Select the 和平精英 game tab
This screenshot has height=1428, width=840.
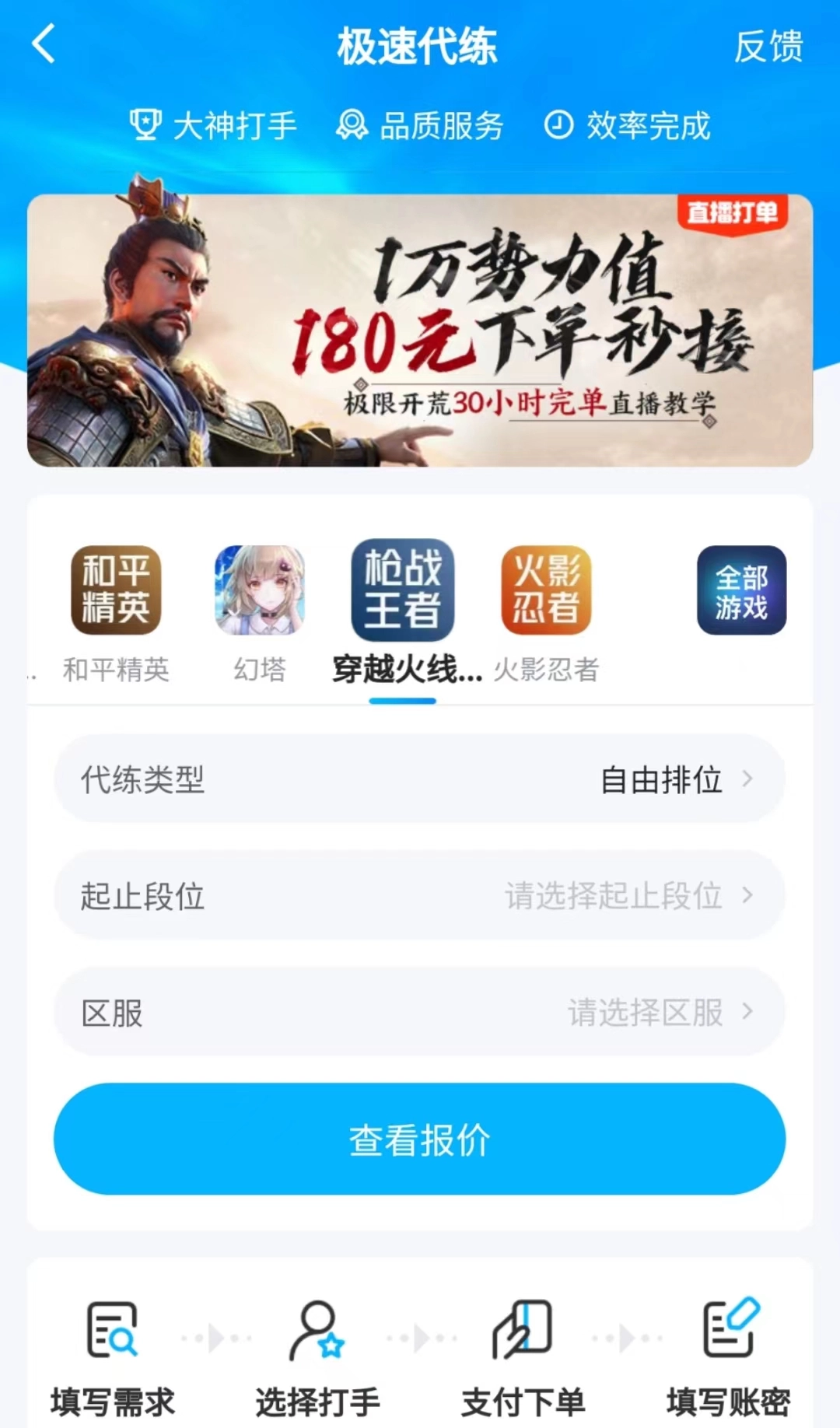(x=116, y=612)
